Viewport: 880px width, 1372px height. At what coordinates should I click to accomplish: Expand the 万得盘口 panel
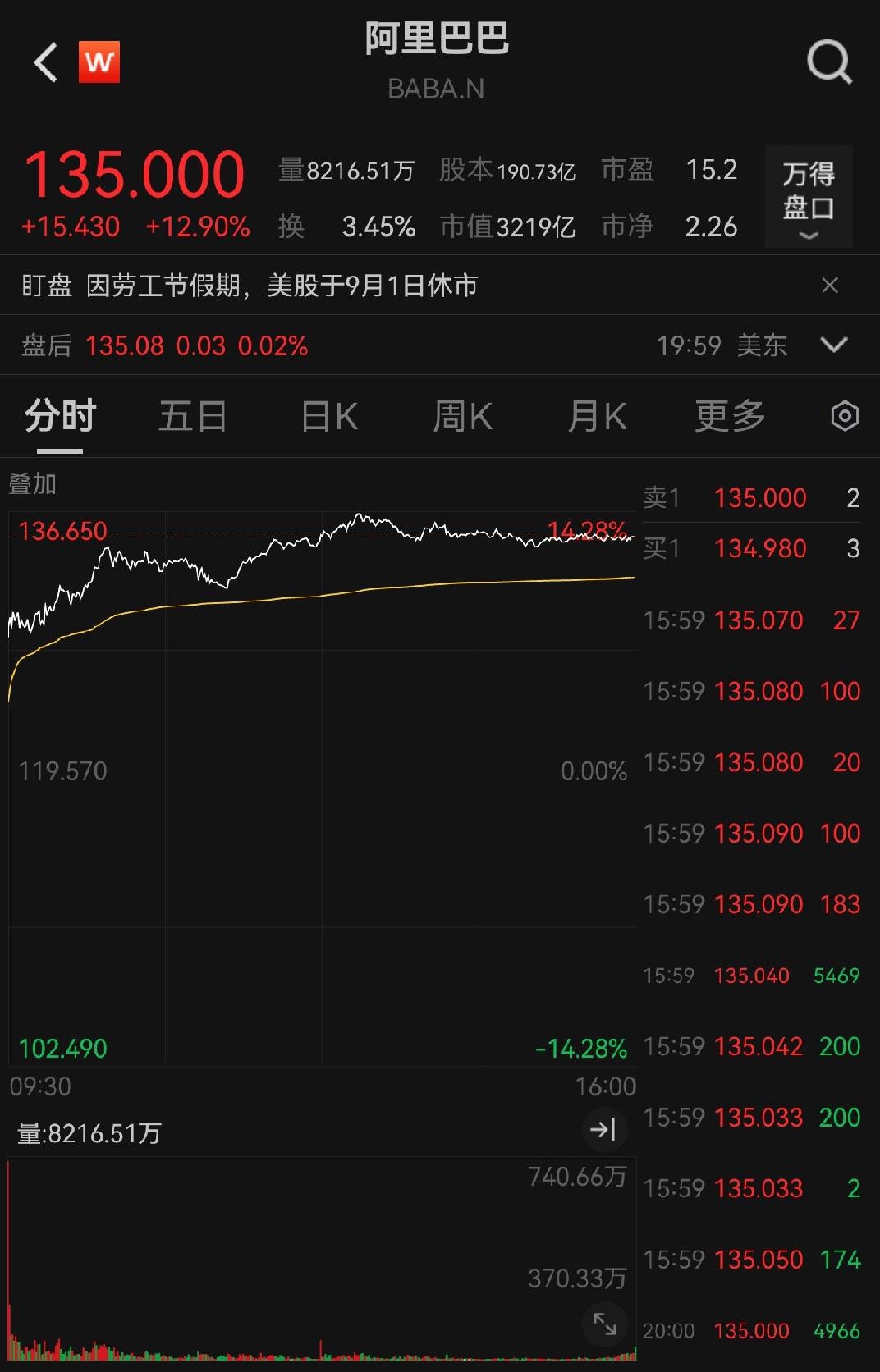coord(809,197)
